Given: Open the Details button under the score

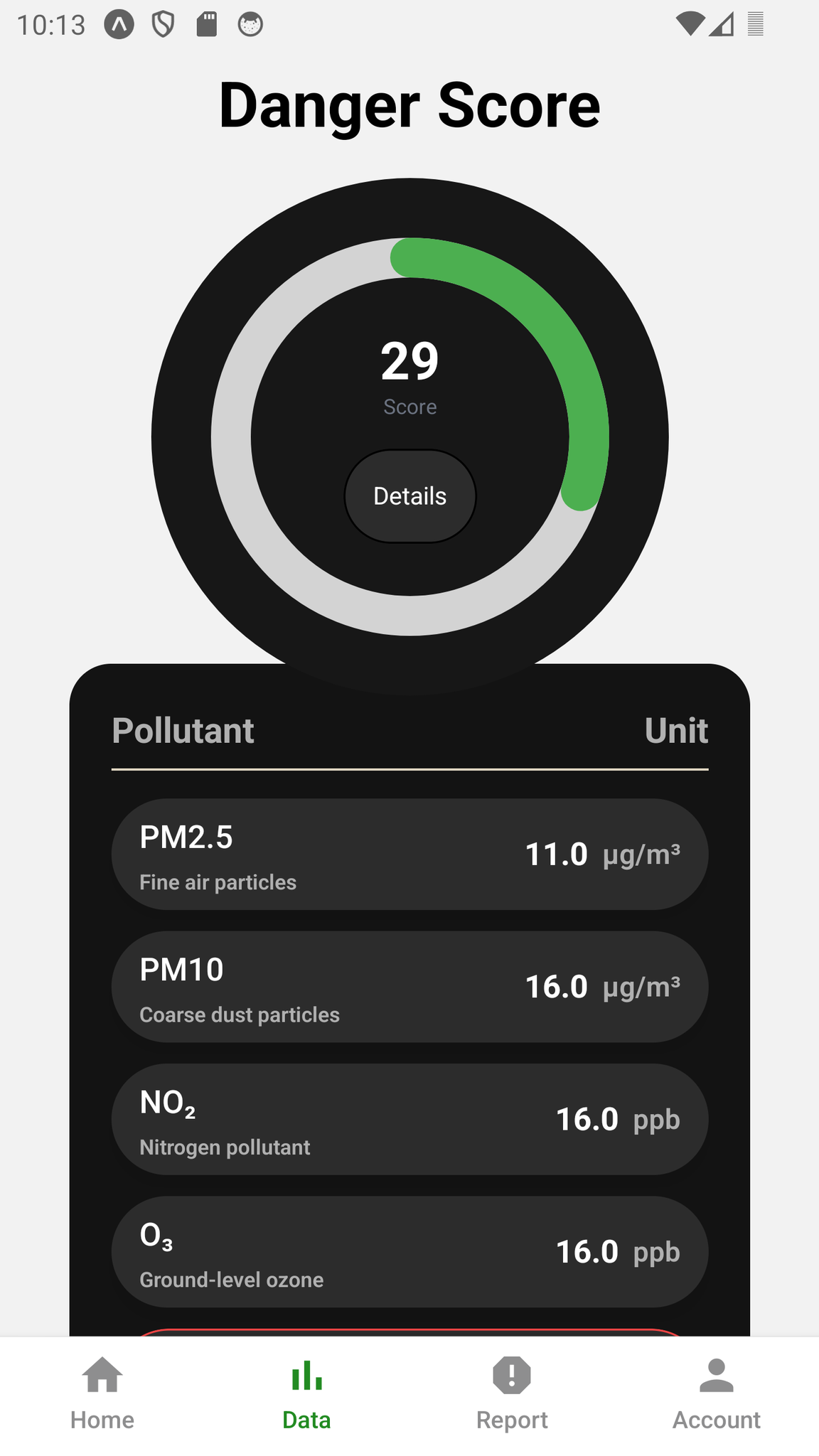Looking at the screenshot, I should 410,496.
